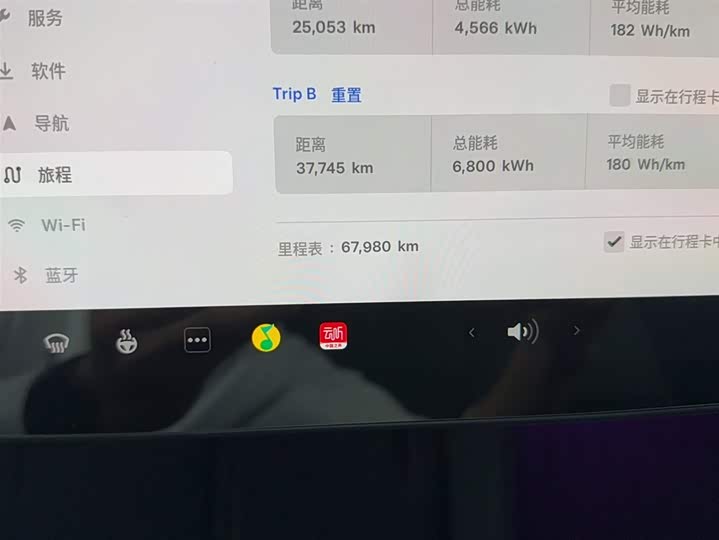Open the 软件 settings section
The image size is (719, 540).
point(47,71)
